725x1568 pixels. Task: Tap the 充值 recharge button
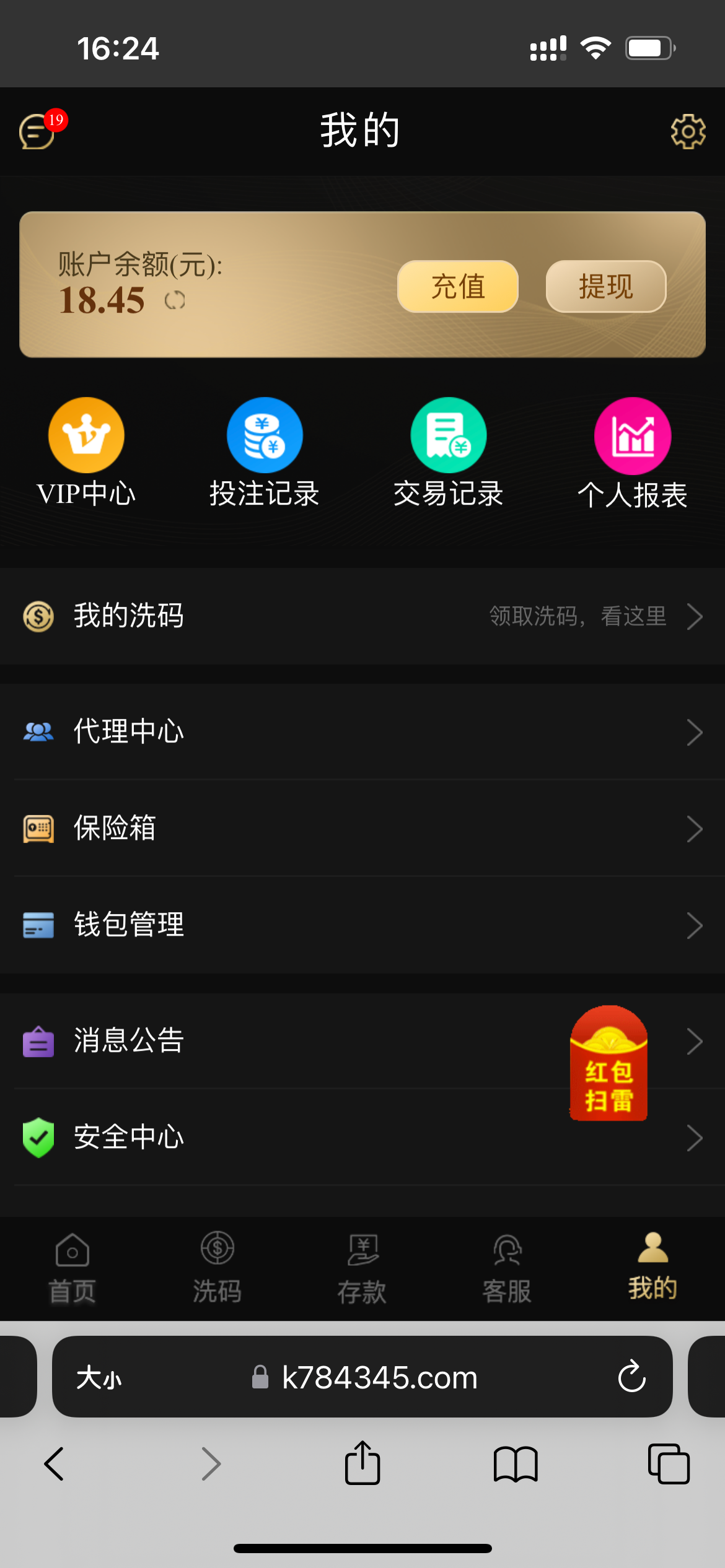click(x=457, y=287)
